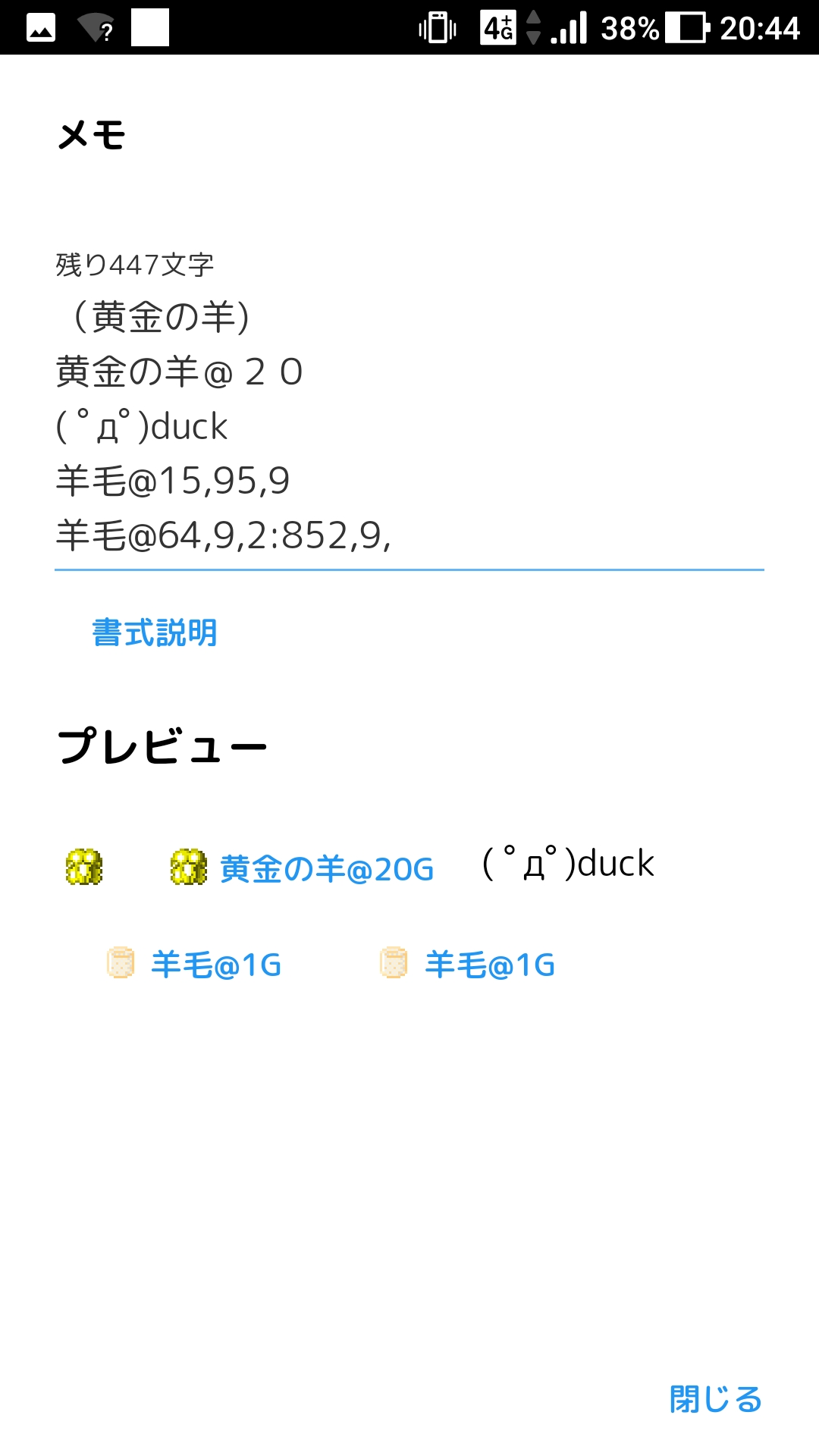
Task: Close the memo dialog with 閉じる
Action: click(716, 1398)
